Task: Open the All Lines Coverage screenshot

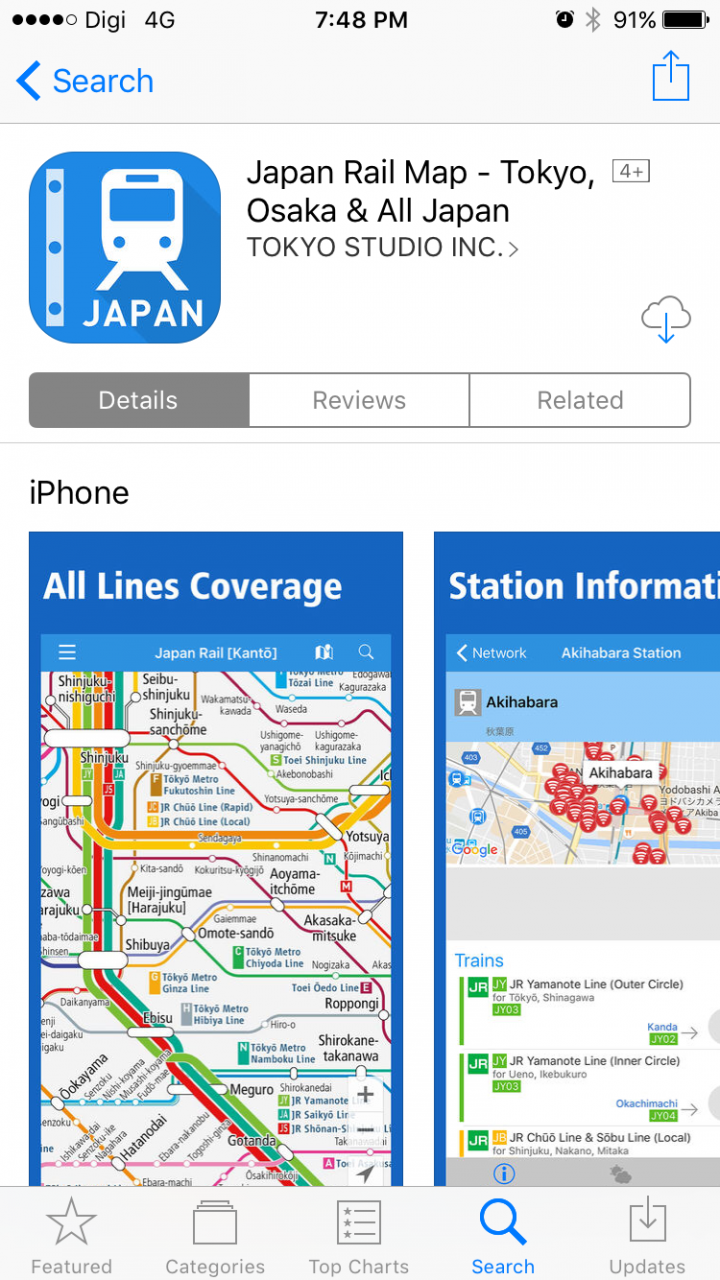Action: tap(216, 860)
